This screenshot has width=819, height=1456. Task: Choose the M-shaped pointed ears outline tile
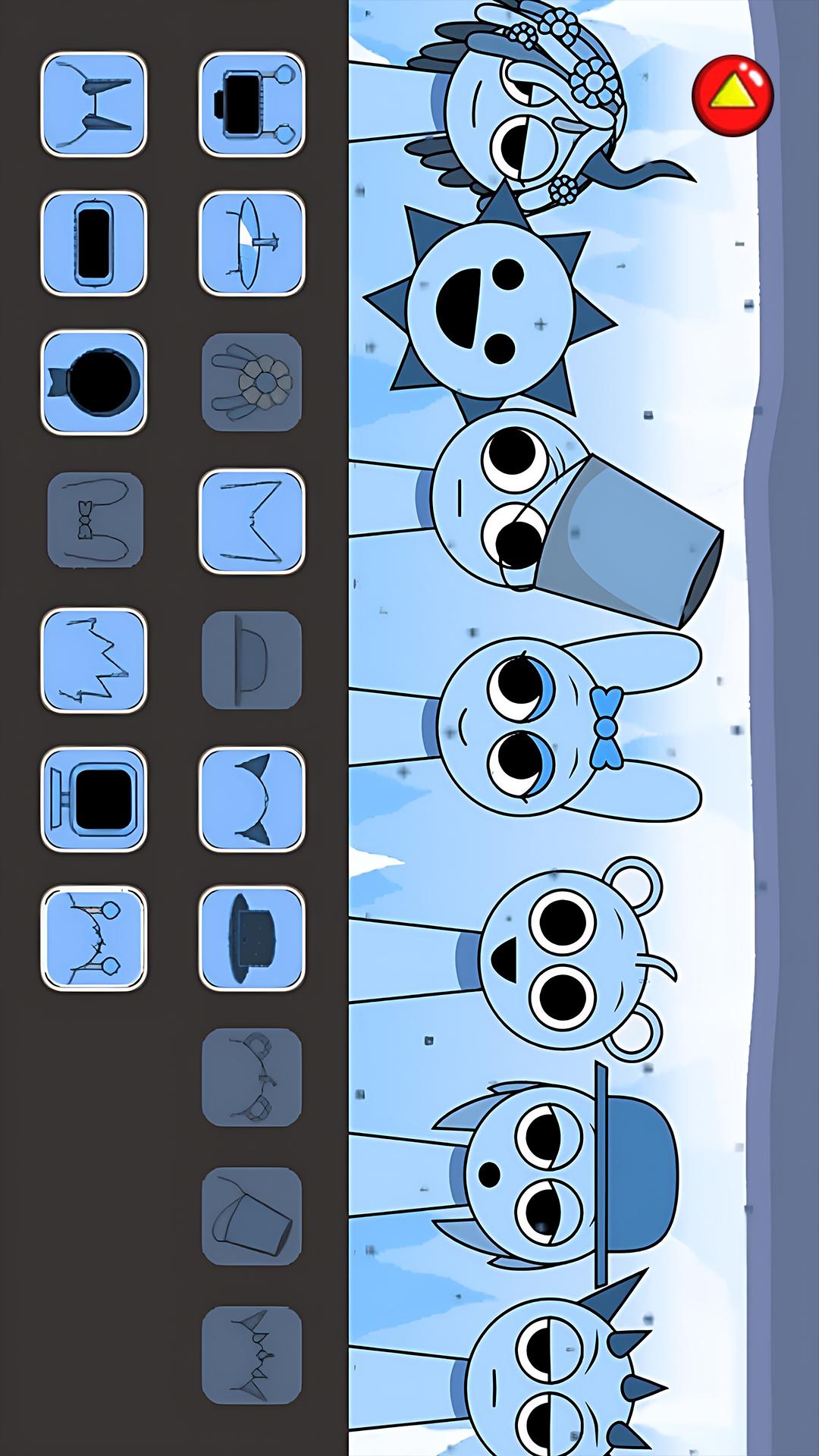click(x=252, y=521)
